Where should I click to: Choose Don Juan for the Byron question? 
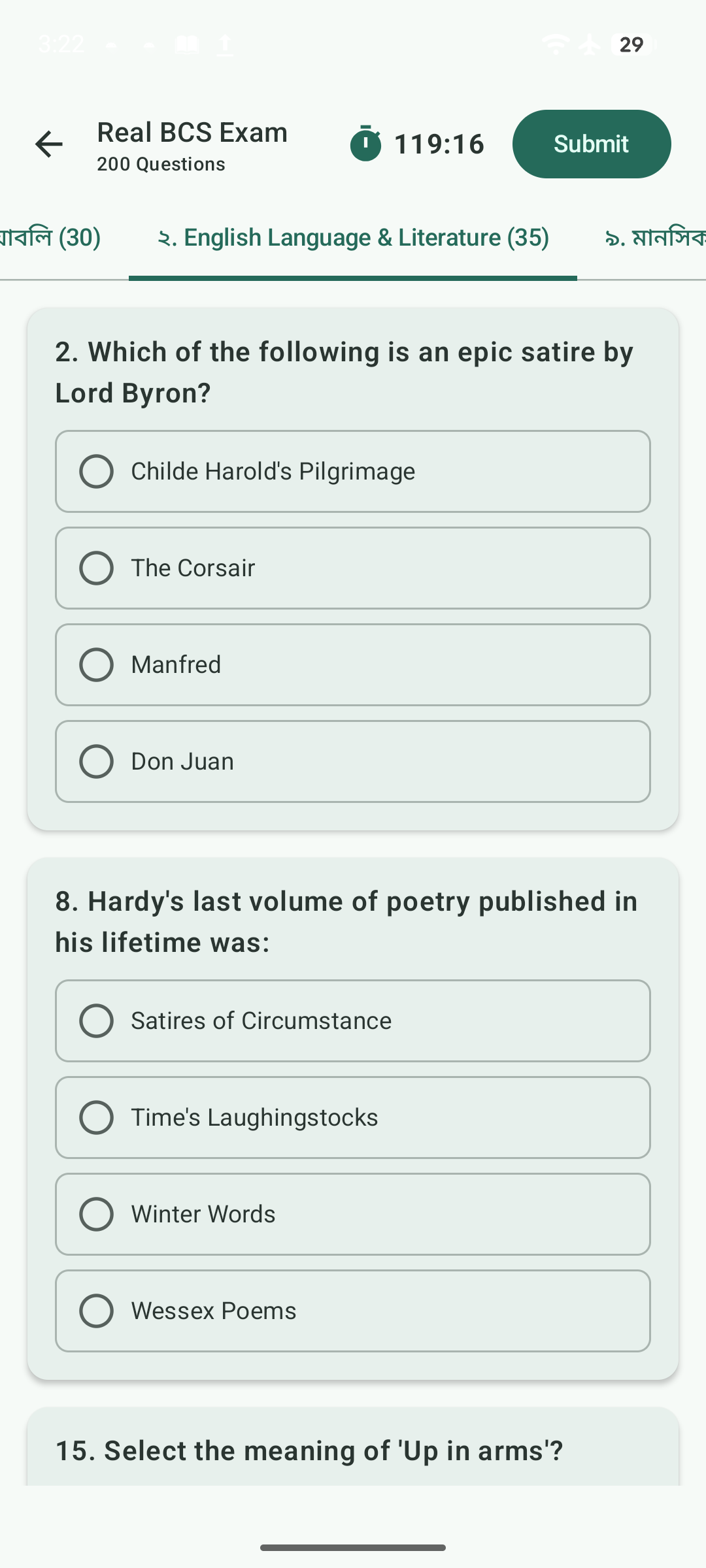coord(353,761)
